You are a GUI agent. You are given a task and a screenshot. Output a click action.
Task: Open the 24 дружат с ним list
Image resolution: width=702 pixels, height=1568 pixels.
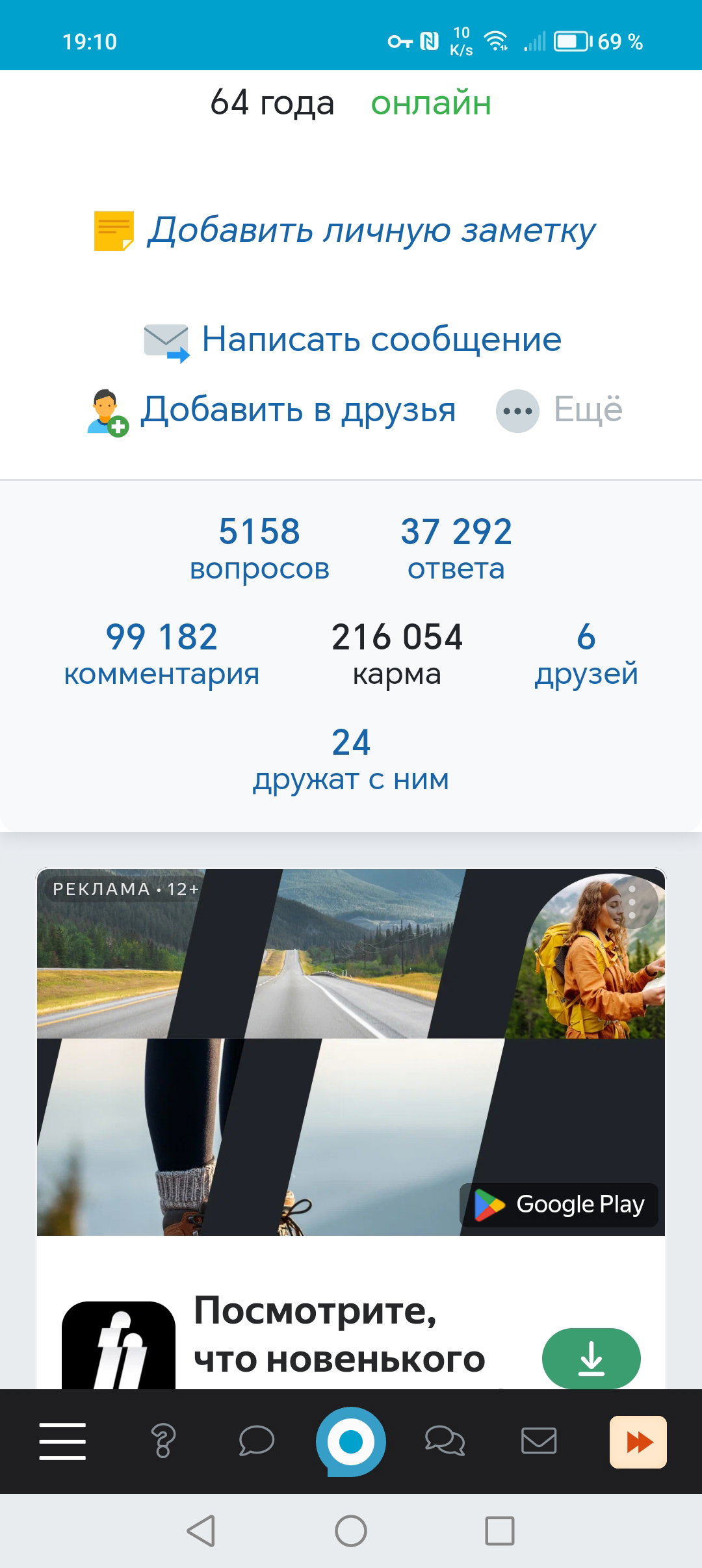[x=351, y=759]
